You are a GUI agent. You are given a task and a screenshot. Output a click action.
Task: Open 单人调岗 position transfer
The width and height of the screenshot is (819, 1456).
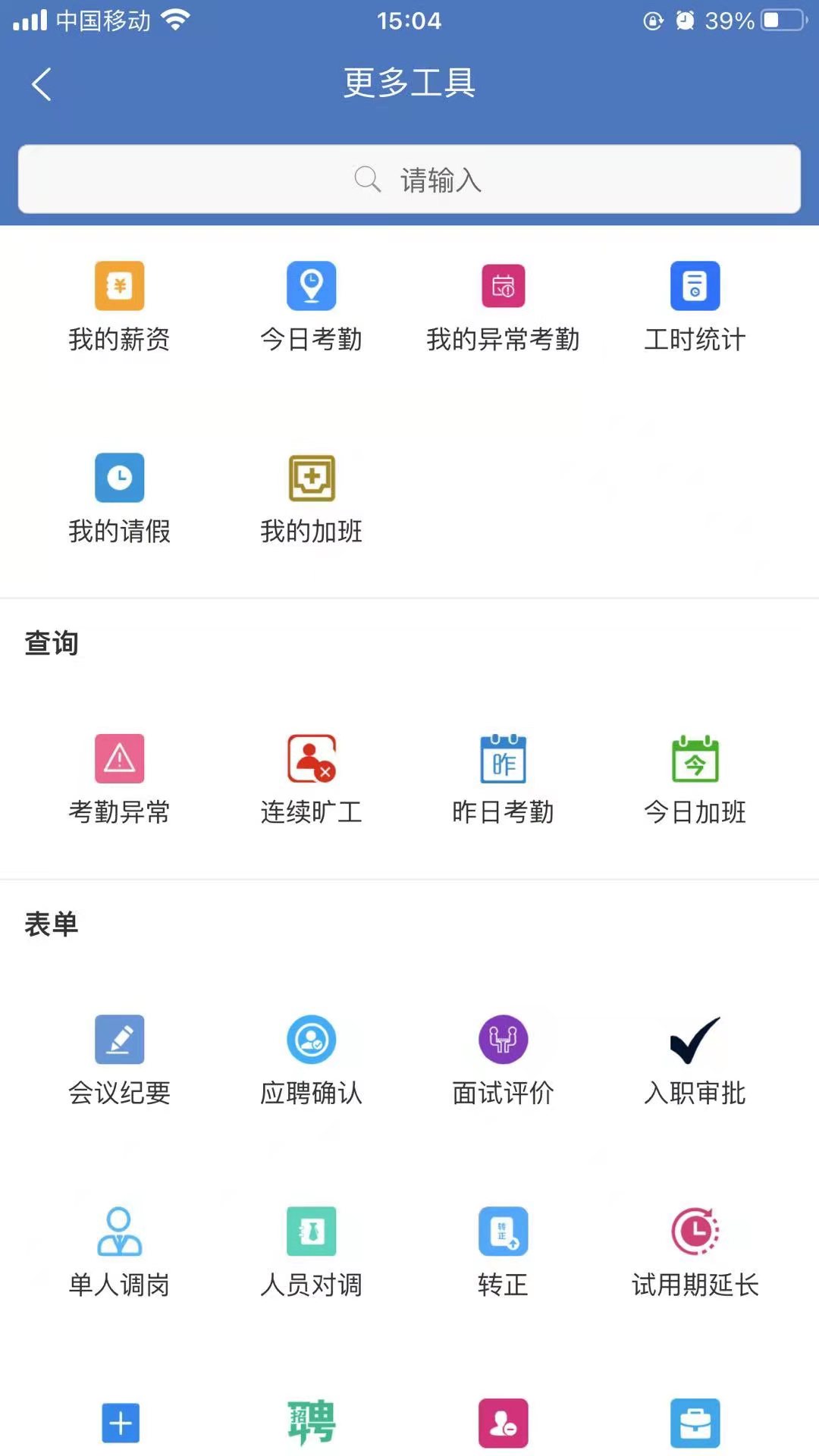119,1250
